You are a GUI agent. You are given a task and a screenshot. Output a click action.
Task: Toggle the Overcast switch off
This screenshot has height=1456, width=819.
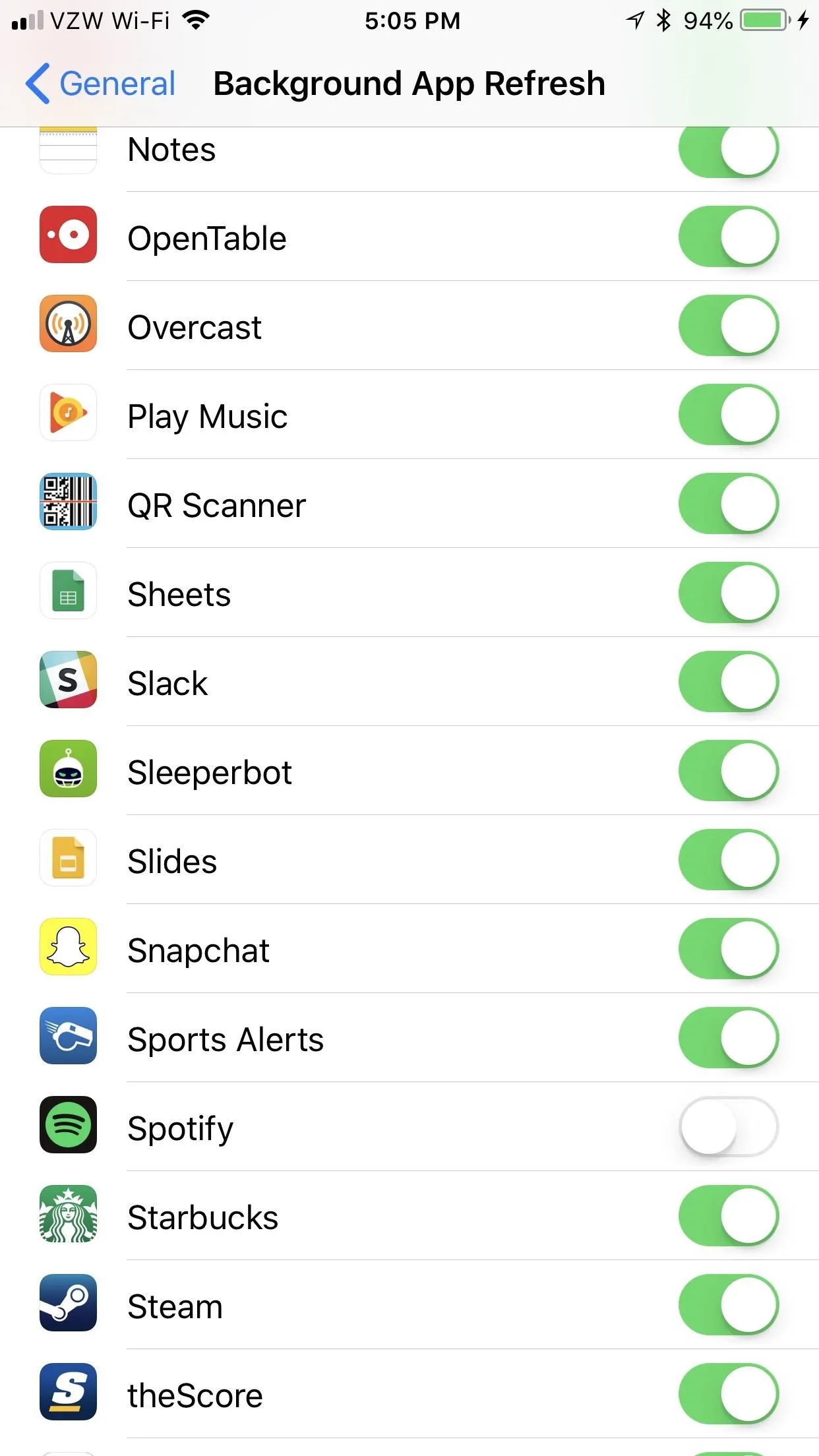tap(729, 325)
